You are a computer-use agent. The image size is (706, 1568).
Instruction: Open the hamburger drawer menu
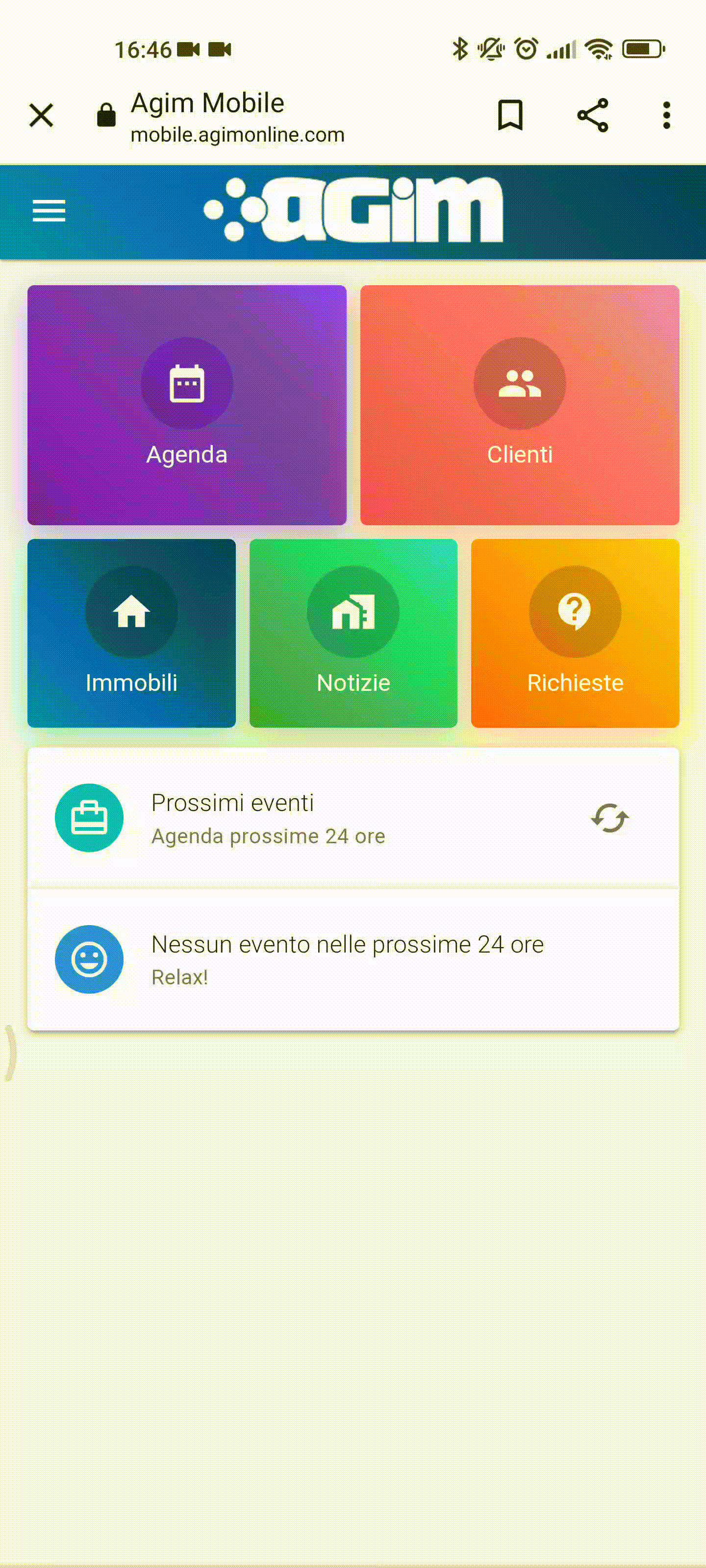point(49,211)
